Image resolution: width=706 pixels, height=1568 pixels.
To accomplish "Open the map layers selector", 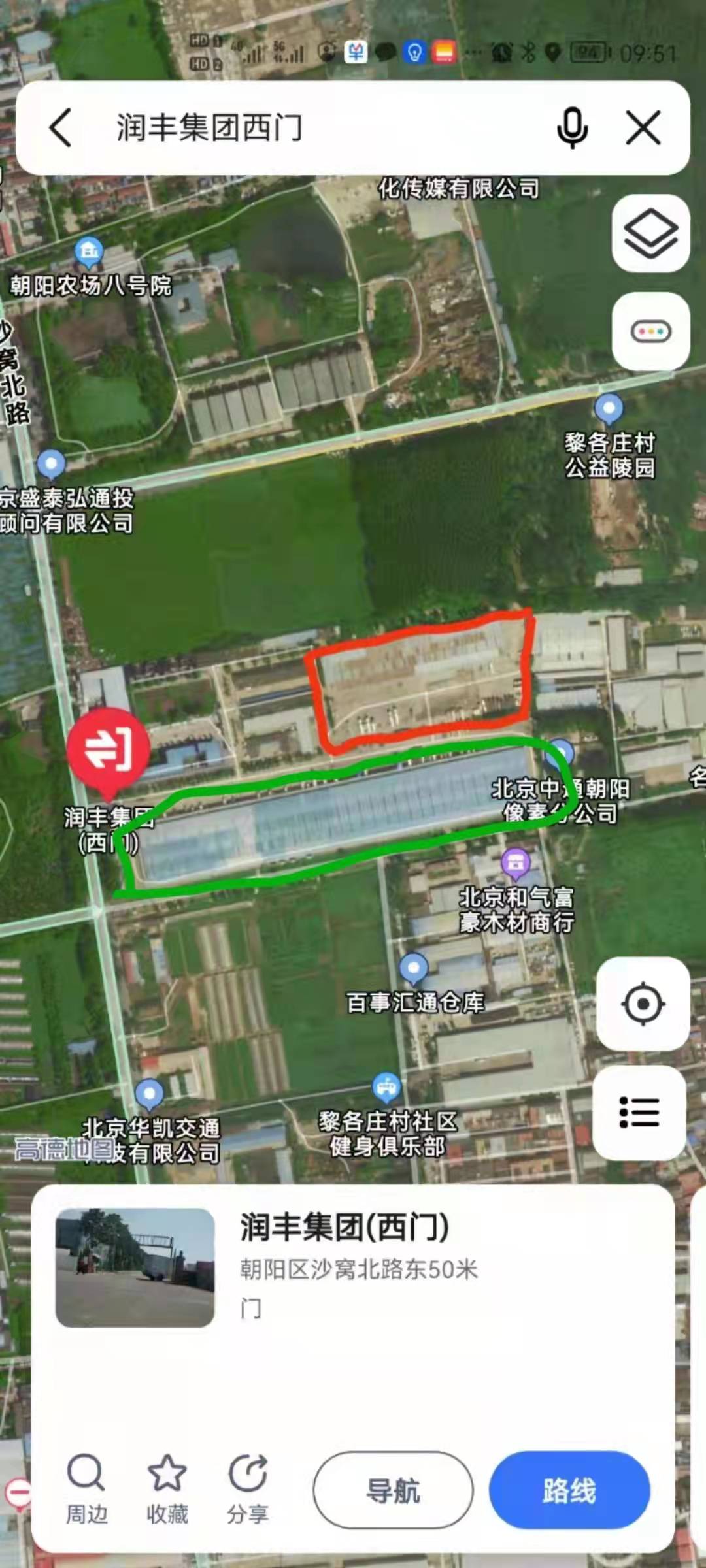I will 650,234.
